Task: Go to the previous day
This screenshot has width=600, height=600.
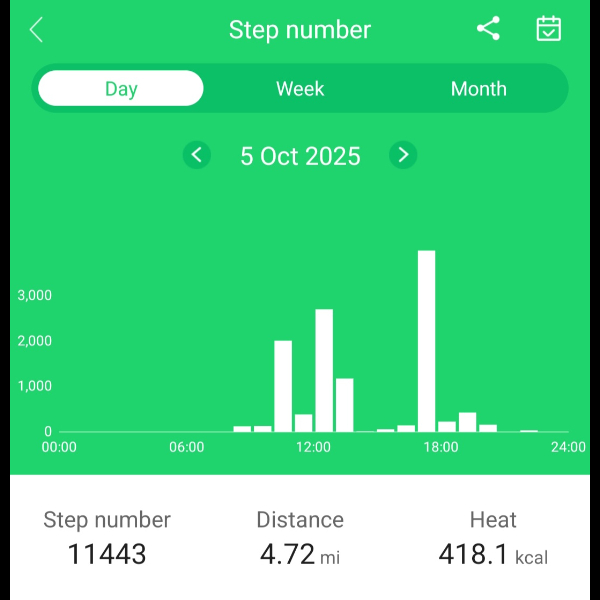Action: tap(197, 155)
